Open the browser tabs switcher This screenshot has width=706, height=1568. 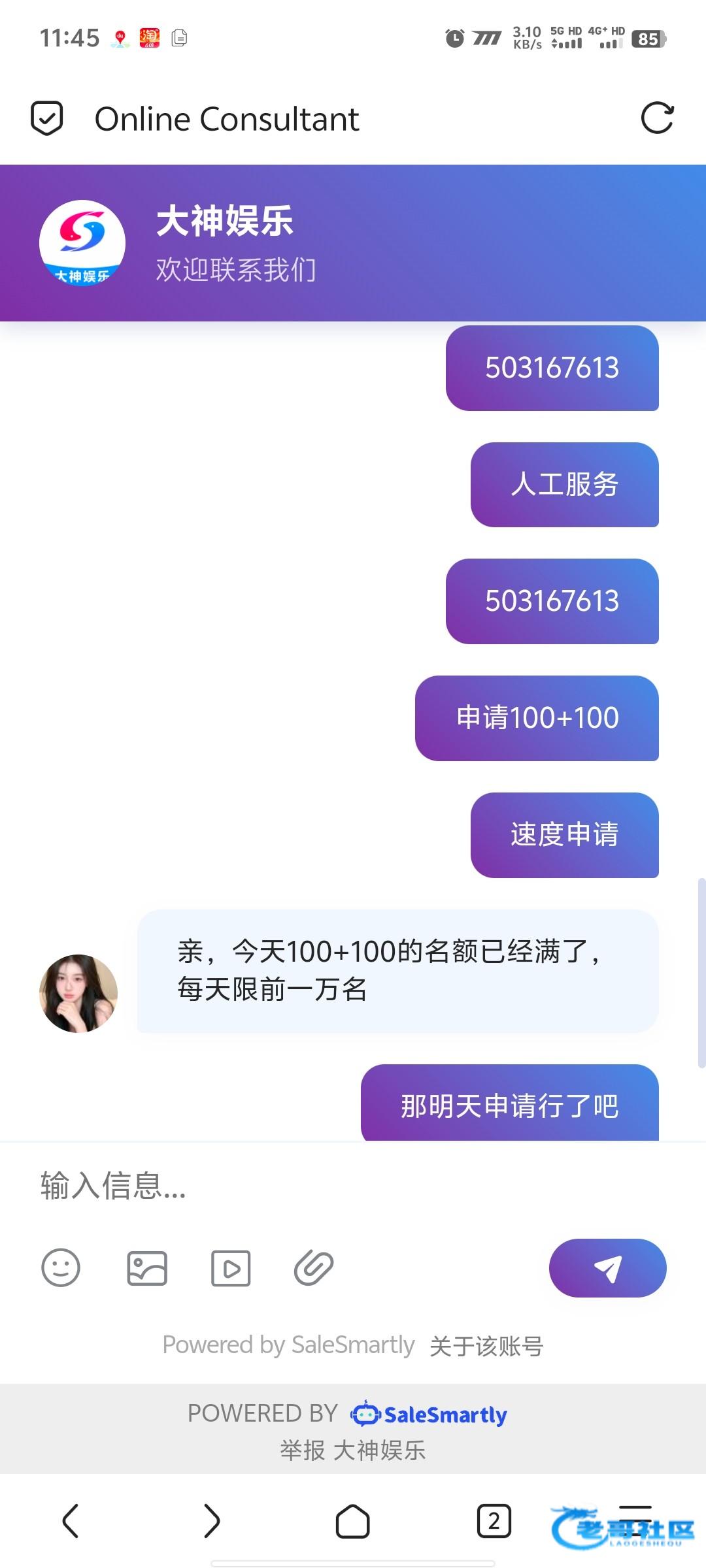coord(494,1521)
